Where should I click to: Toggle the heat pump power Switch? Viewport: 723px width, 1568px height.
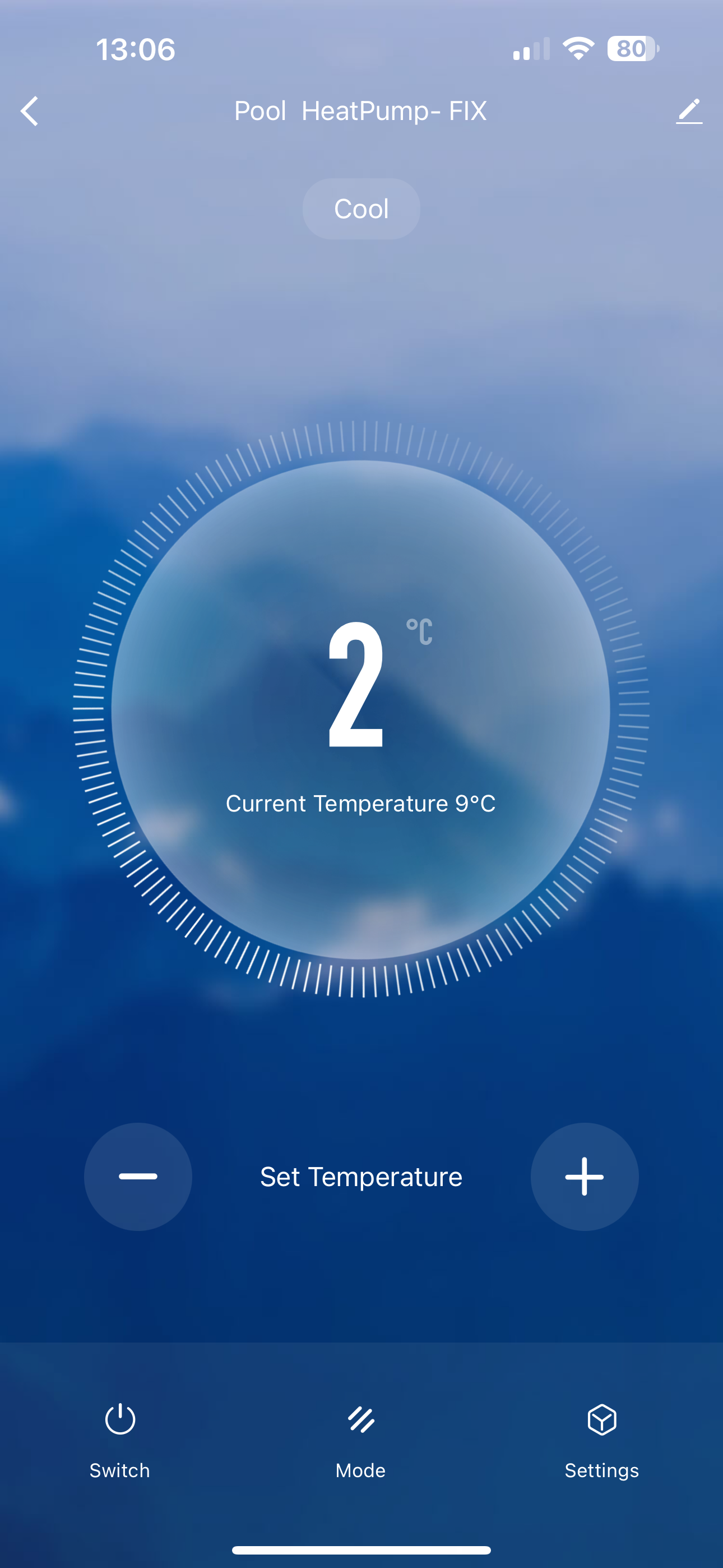pyautogui.click(x=120, y=1441)
